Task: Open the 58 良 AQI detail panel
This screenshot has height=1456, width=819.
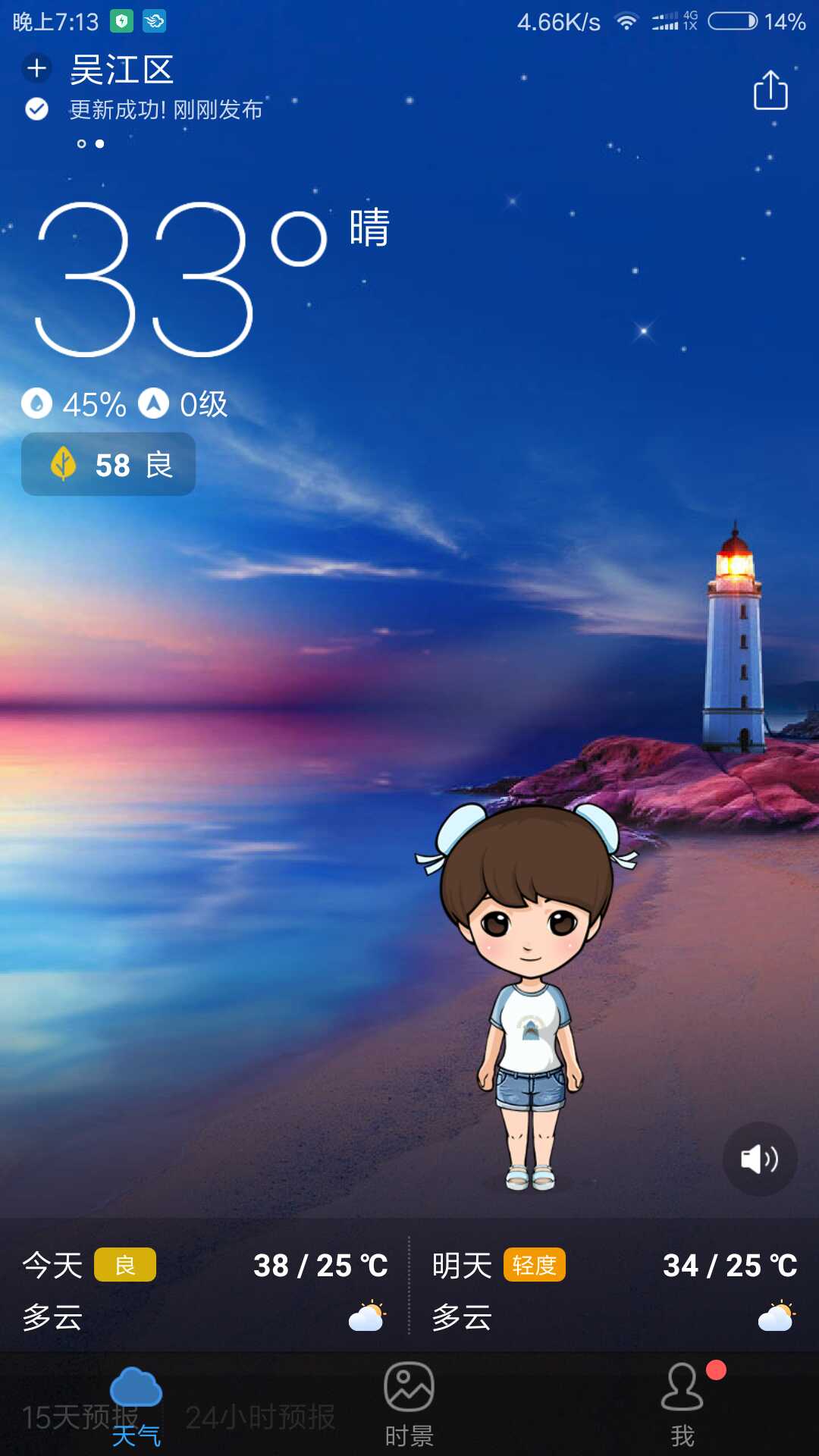Action: pyautogui.click(x=108, y=463)
